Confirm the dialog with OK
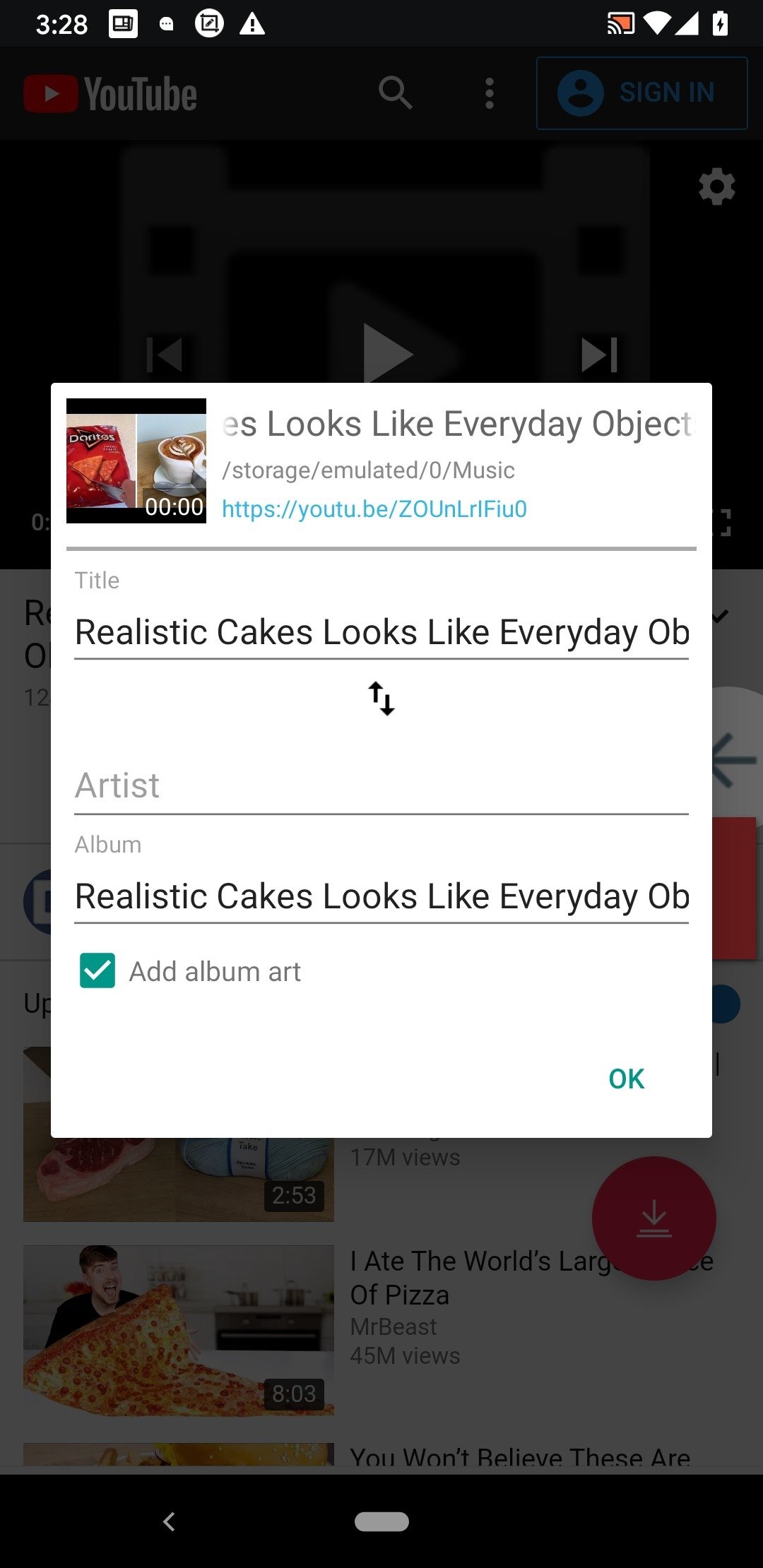This screenshot has height=1568, width=763. point(626,1079)
